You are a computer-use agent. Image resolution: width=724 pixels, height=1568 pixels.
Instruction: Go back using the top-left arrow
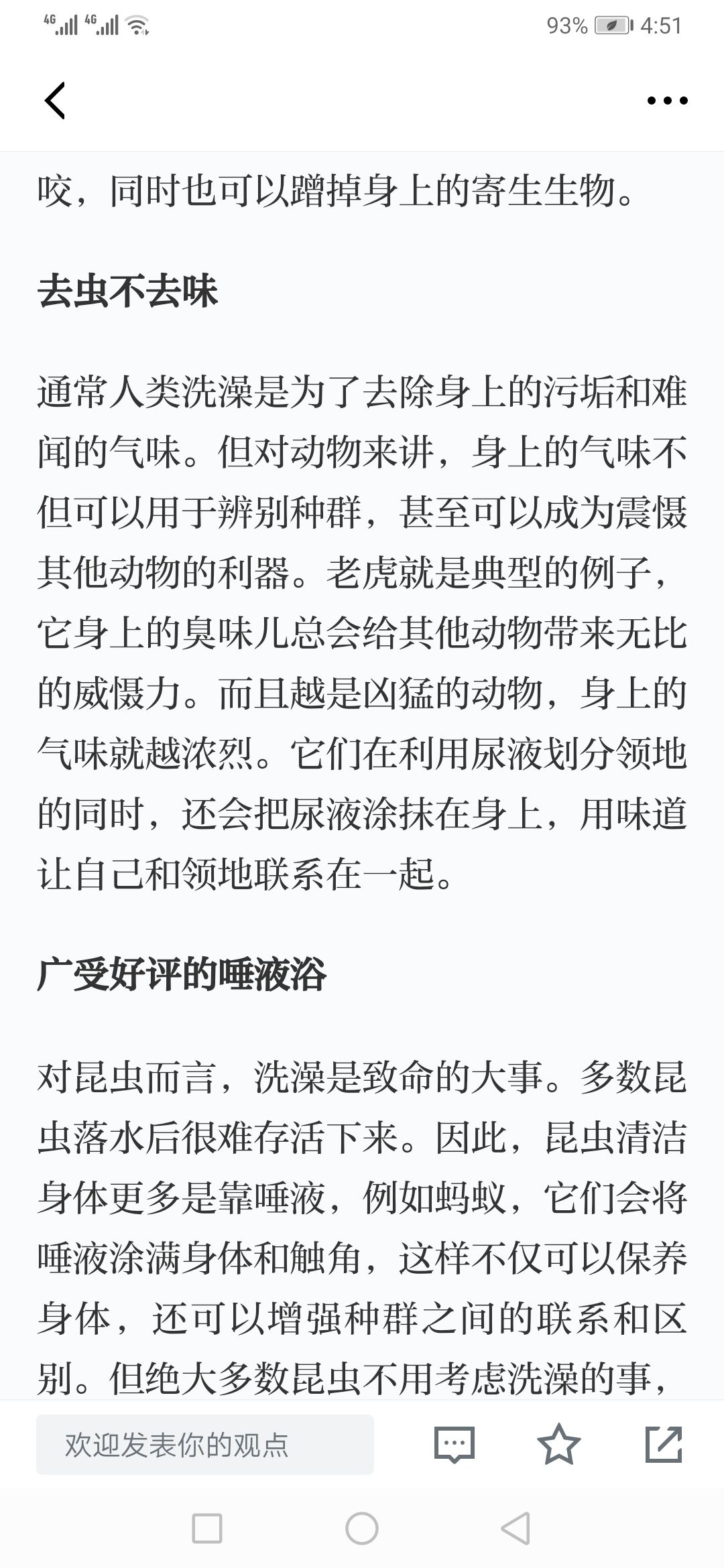(x=55, y=101)
